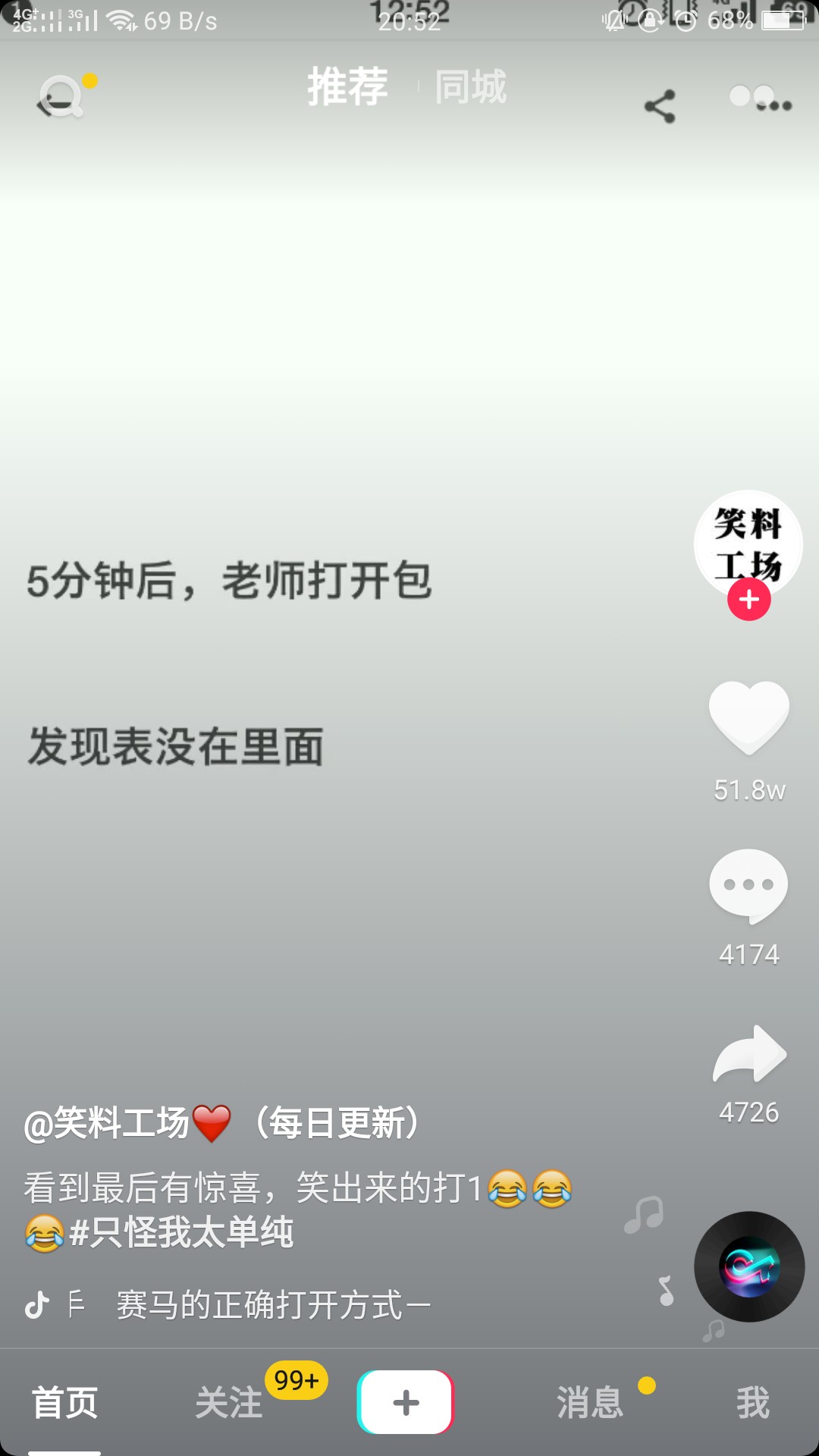Share this video using the arrow
The height and width of the screenshot is (1456, 819).
coord(749,1054)
